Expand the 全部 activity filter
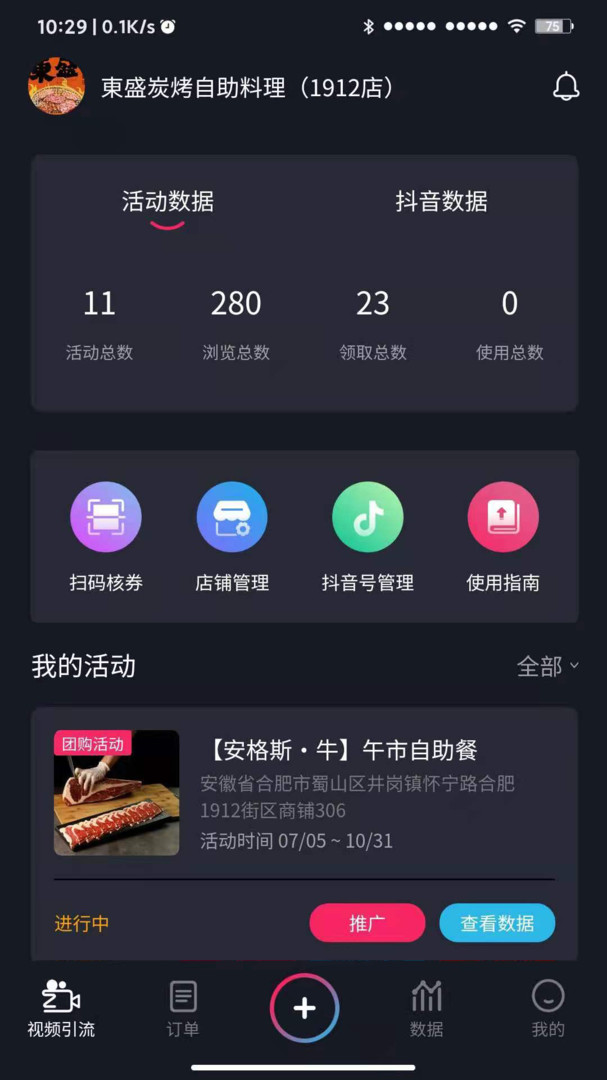607x1080 pixels. [547, 666]
